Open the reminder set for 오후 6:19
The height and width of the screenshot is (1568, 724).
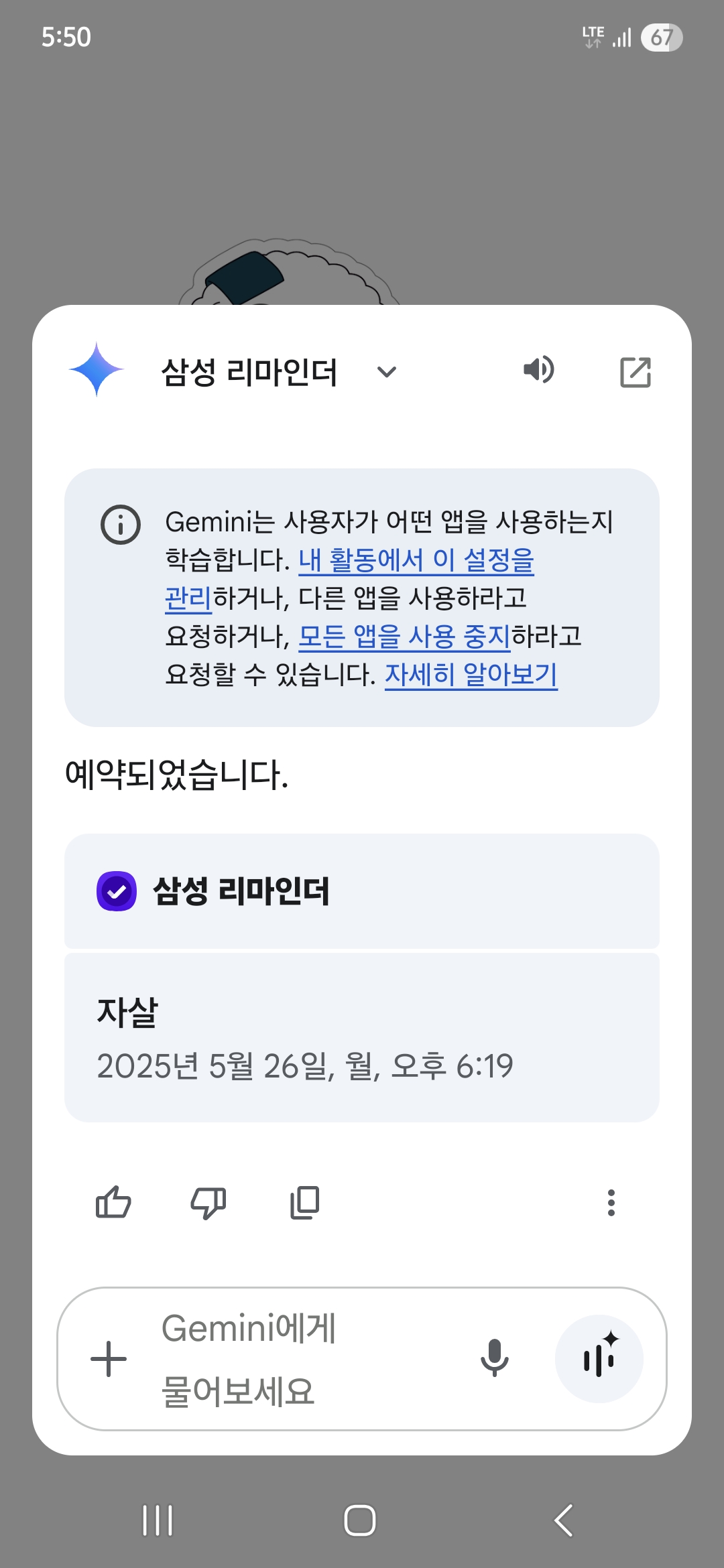coord(362,1037)
